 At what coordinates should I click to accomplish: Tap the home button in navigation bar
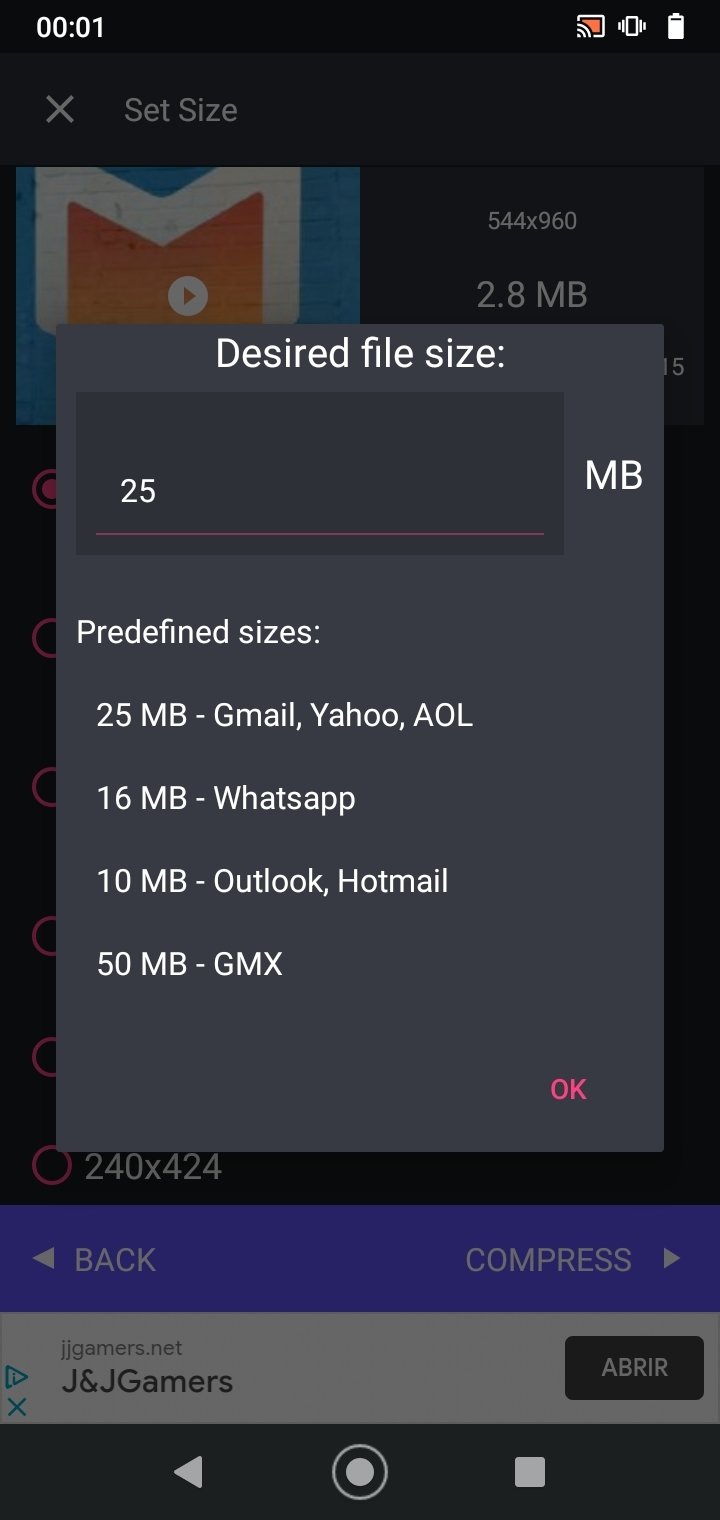(359, 1471)
